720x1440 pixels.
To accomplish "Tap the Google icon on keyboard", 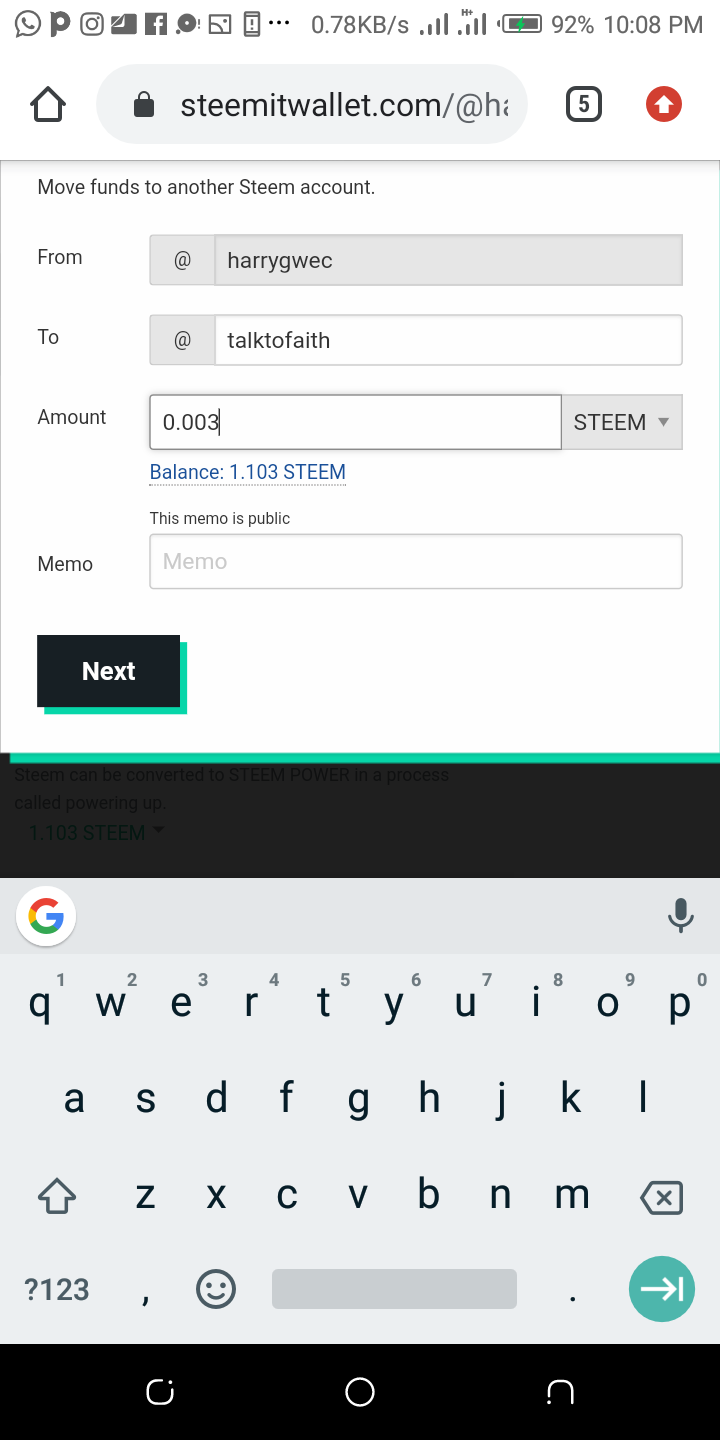I will coord(46,915).
